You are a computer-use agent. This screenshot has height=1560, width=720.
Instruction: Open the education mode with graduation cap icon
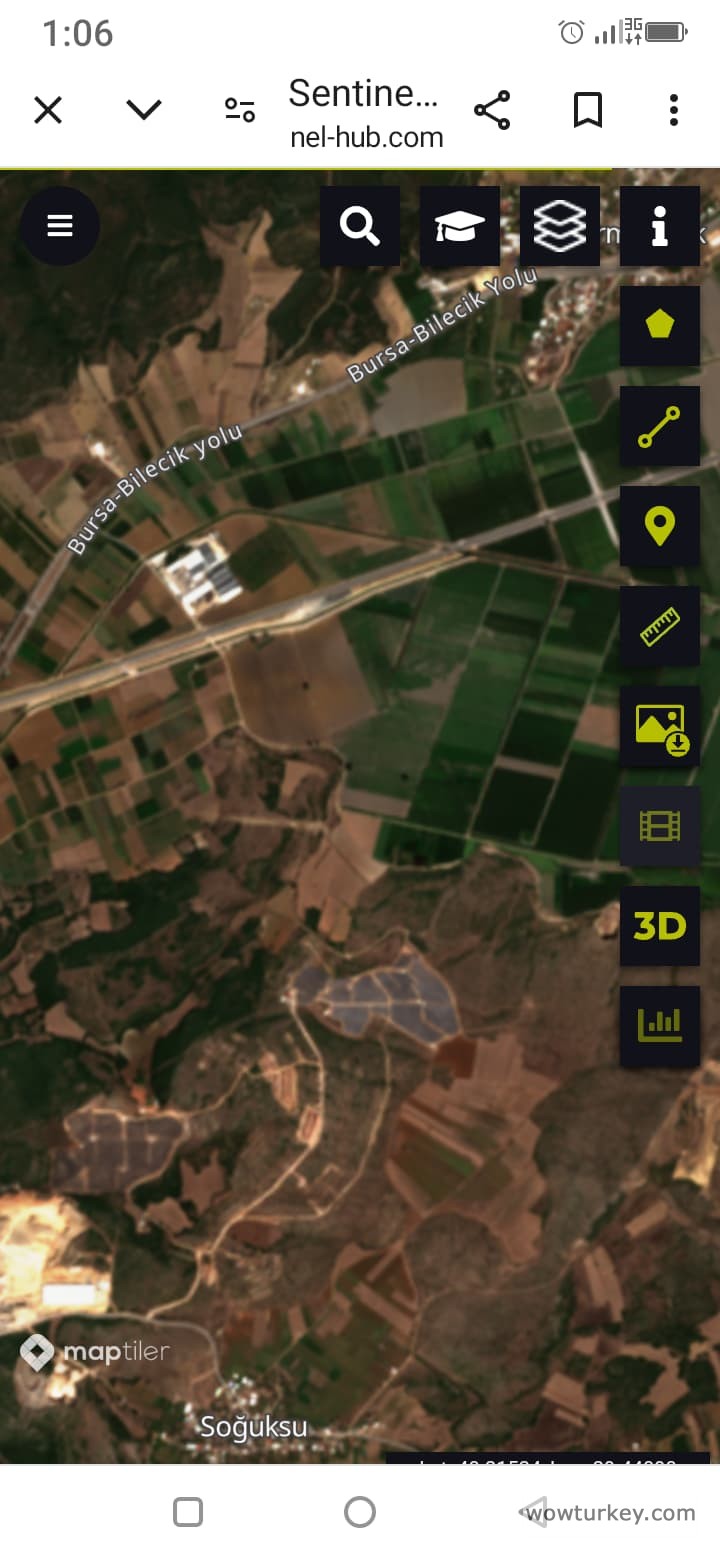459,226
